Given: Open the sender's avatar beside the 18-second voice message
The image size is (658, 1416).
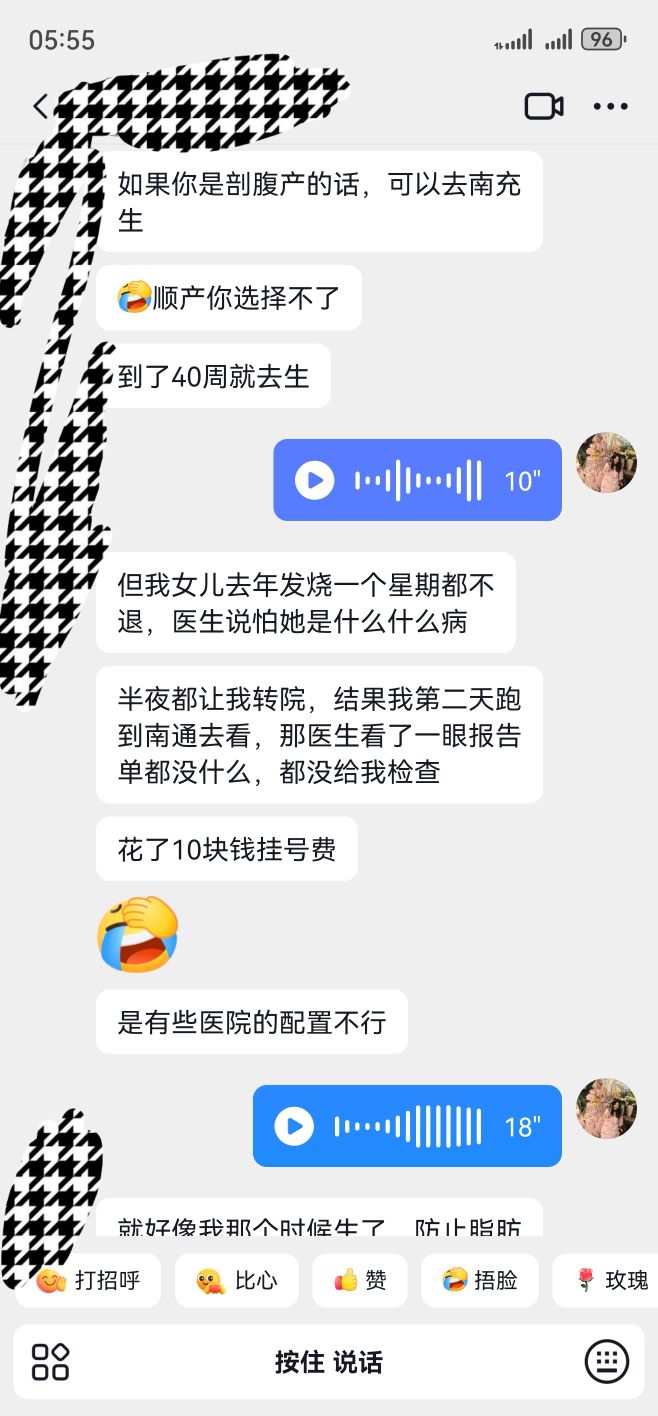Looking at the screenshot, I should click(x=606, y=1108).
